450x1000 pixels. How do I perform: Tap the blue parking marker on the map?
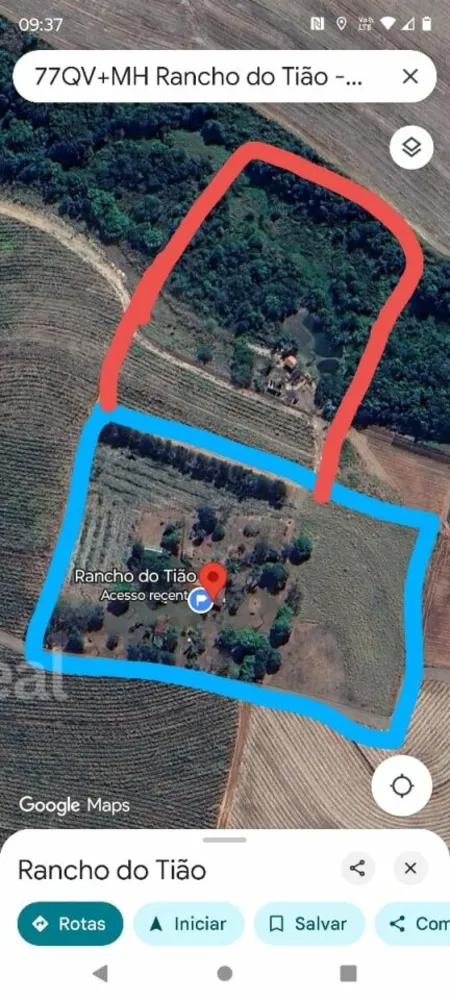[201, 599]
